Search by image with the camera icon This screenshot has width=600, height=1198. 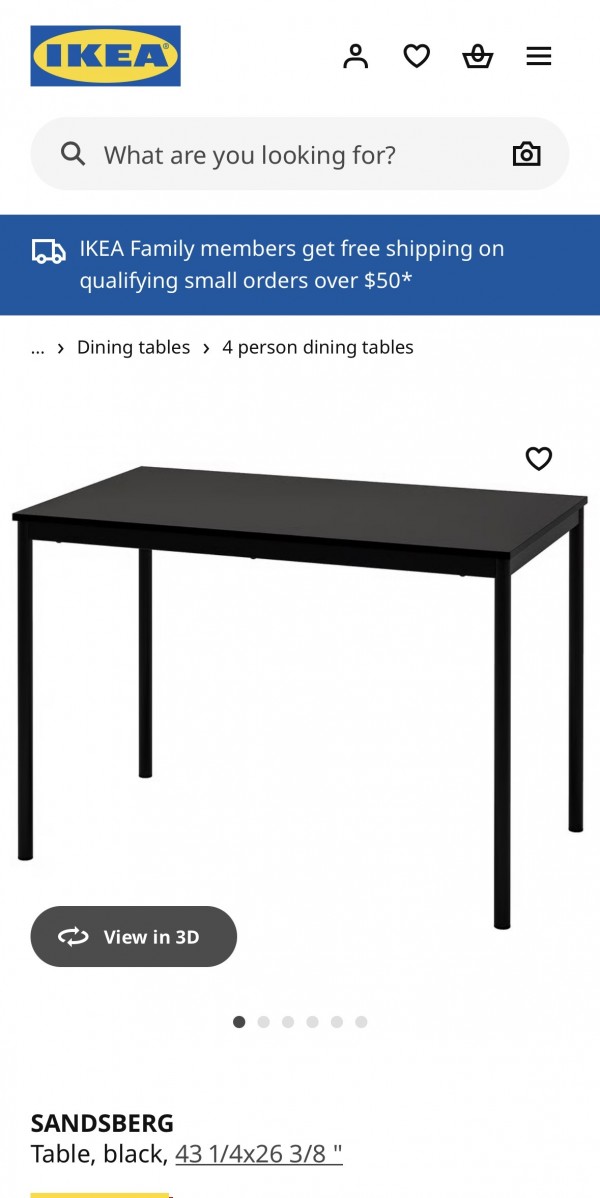point(526,154)
